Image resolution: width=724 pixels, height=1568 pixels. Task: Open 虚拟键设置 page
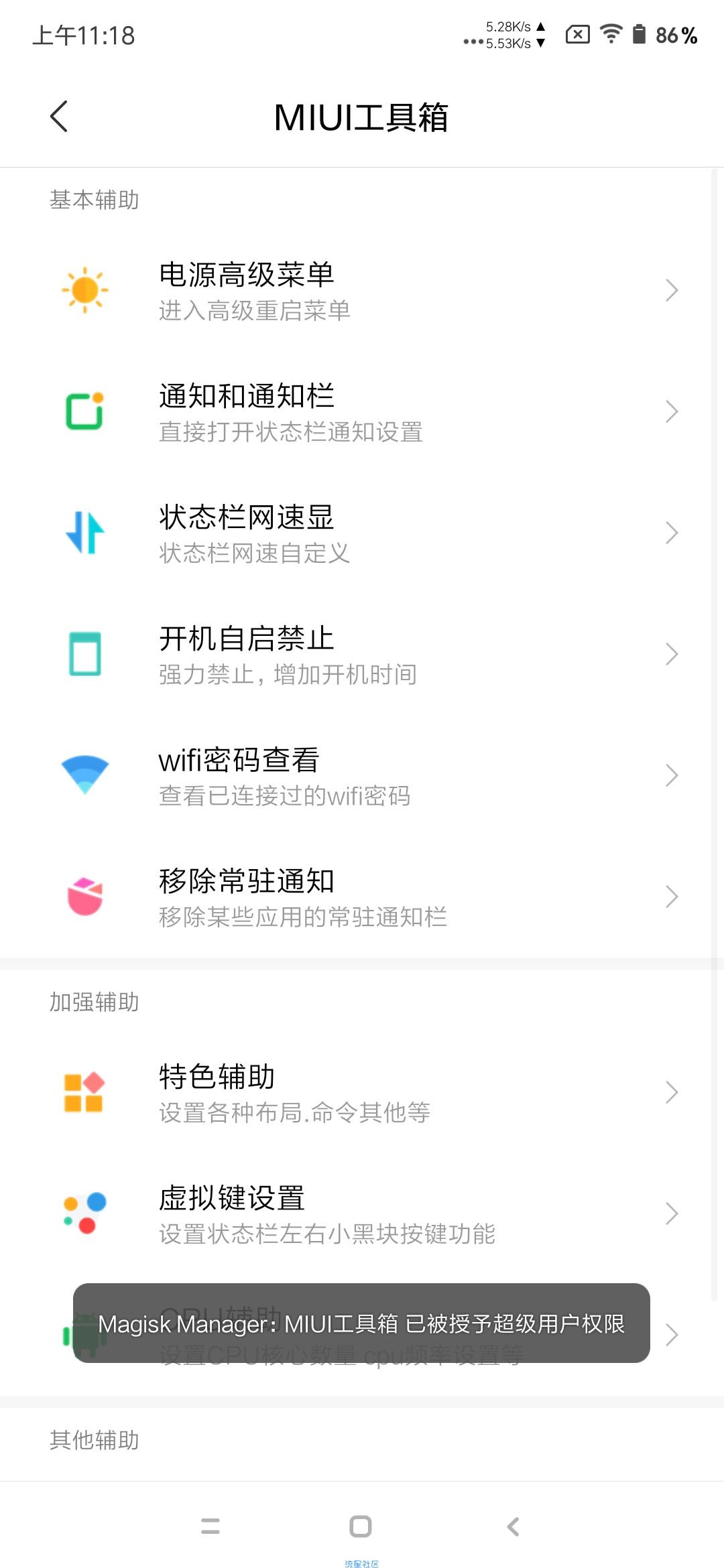point(362,1214)
